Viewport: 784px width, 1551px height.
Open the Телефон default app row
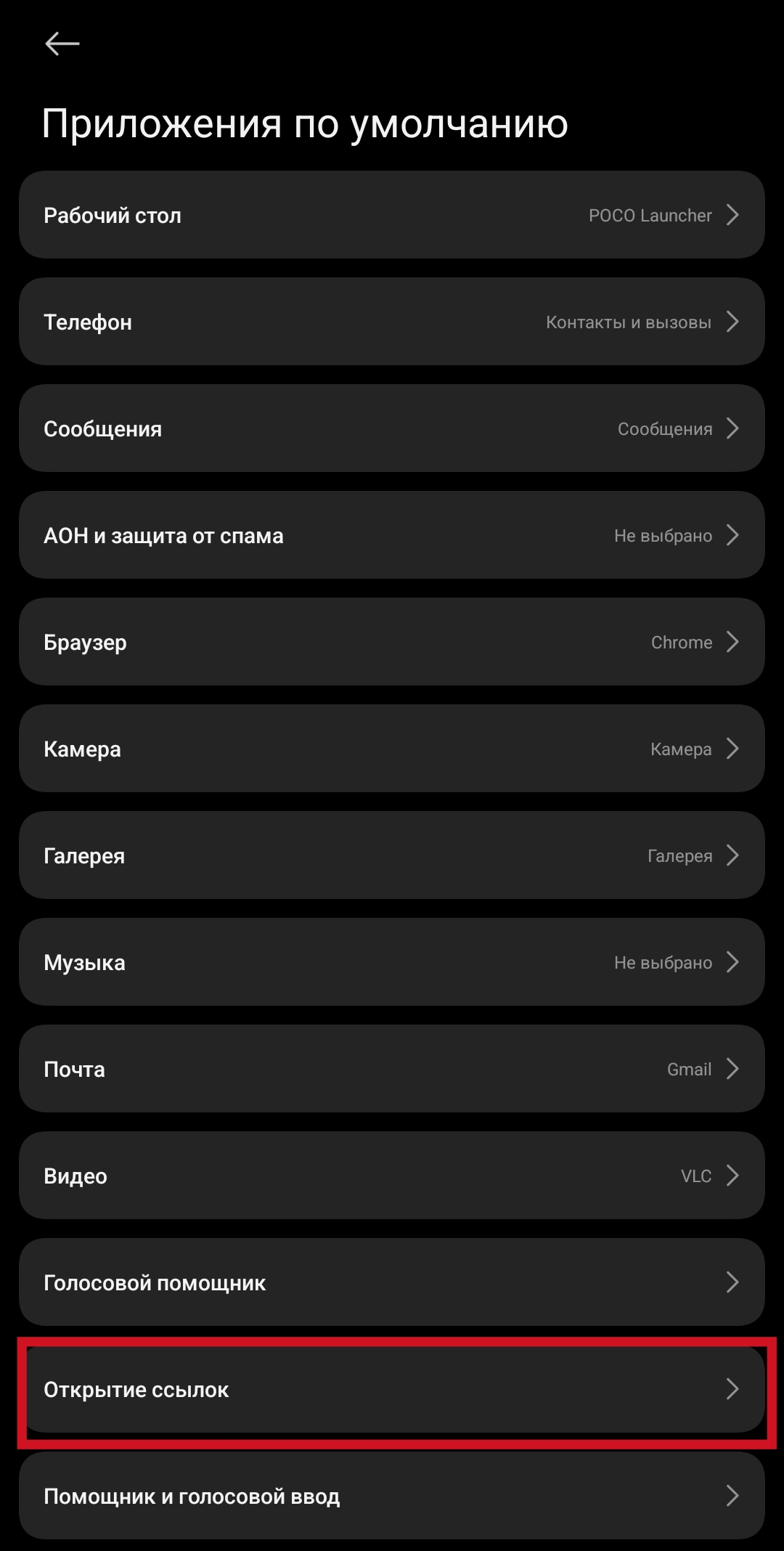coord(392,322)
